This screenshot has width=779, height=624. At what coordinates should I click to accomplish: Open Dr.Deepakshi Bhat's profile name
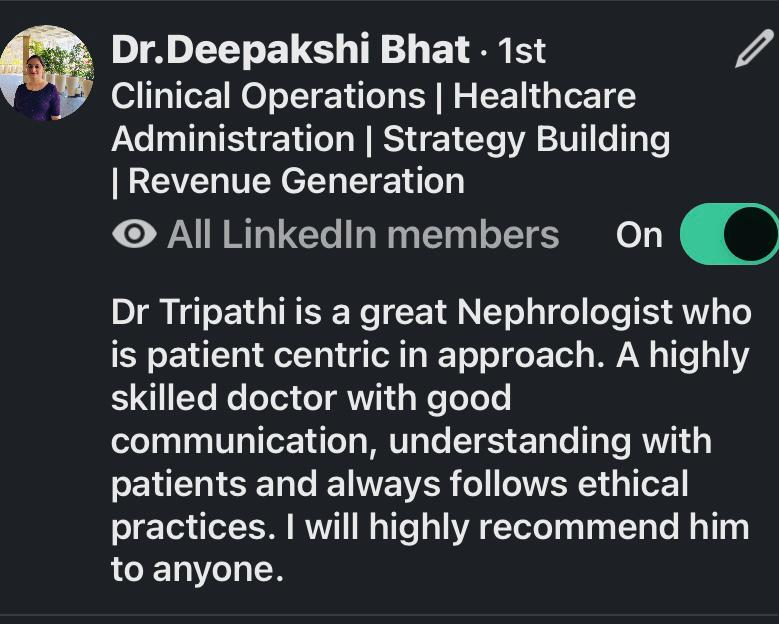point(290,50)
